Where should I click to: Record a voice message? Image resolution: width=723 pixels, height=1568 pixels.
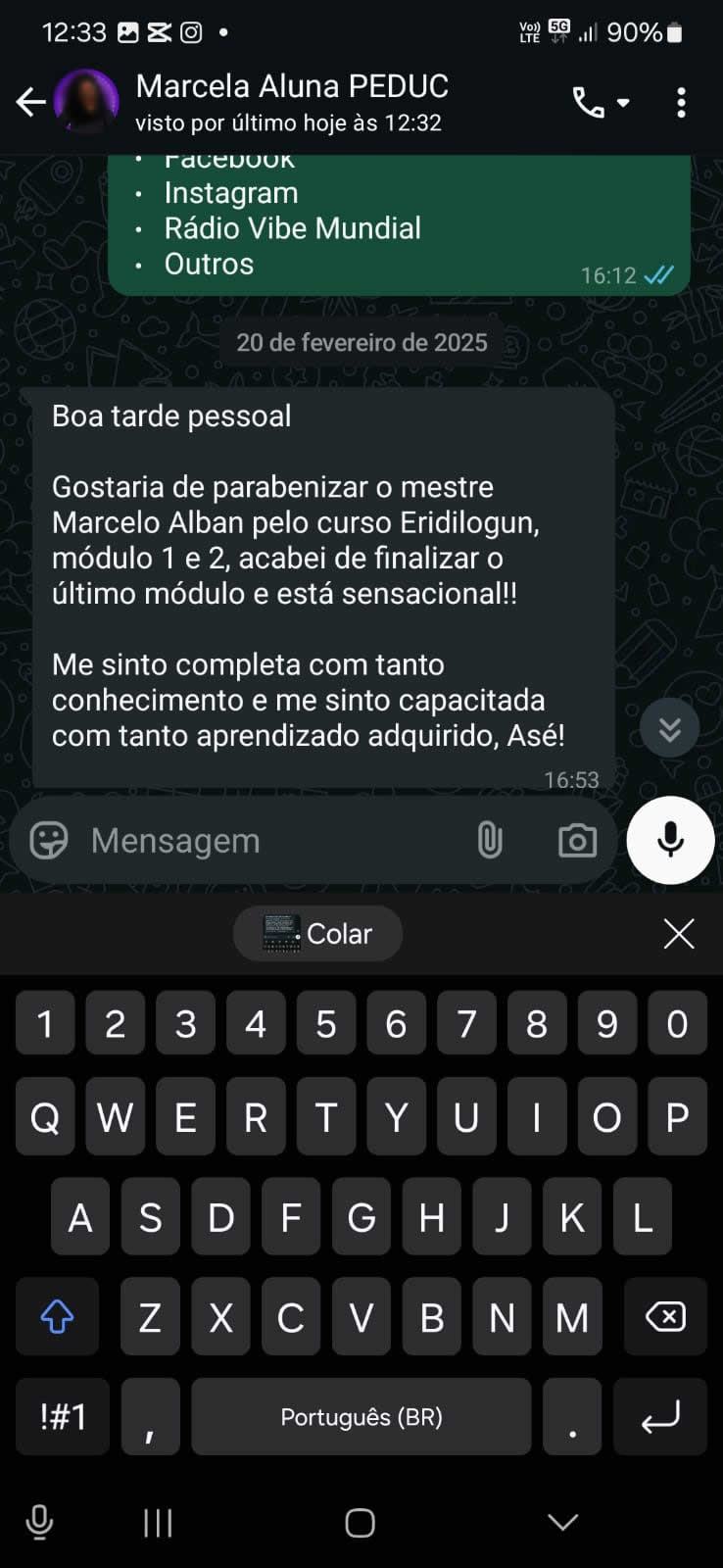(670, 841)
